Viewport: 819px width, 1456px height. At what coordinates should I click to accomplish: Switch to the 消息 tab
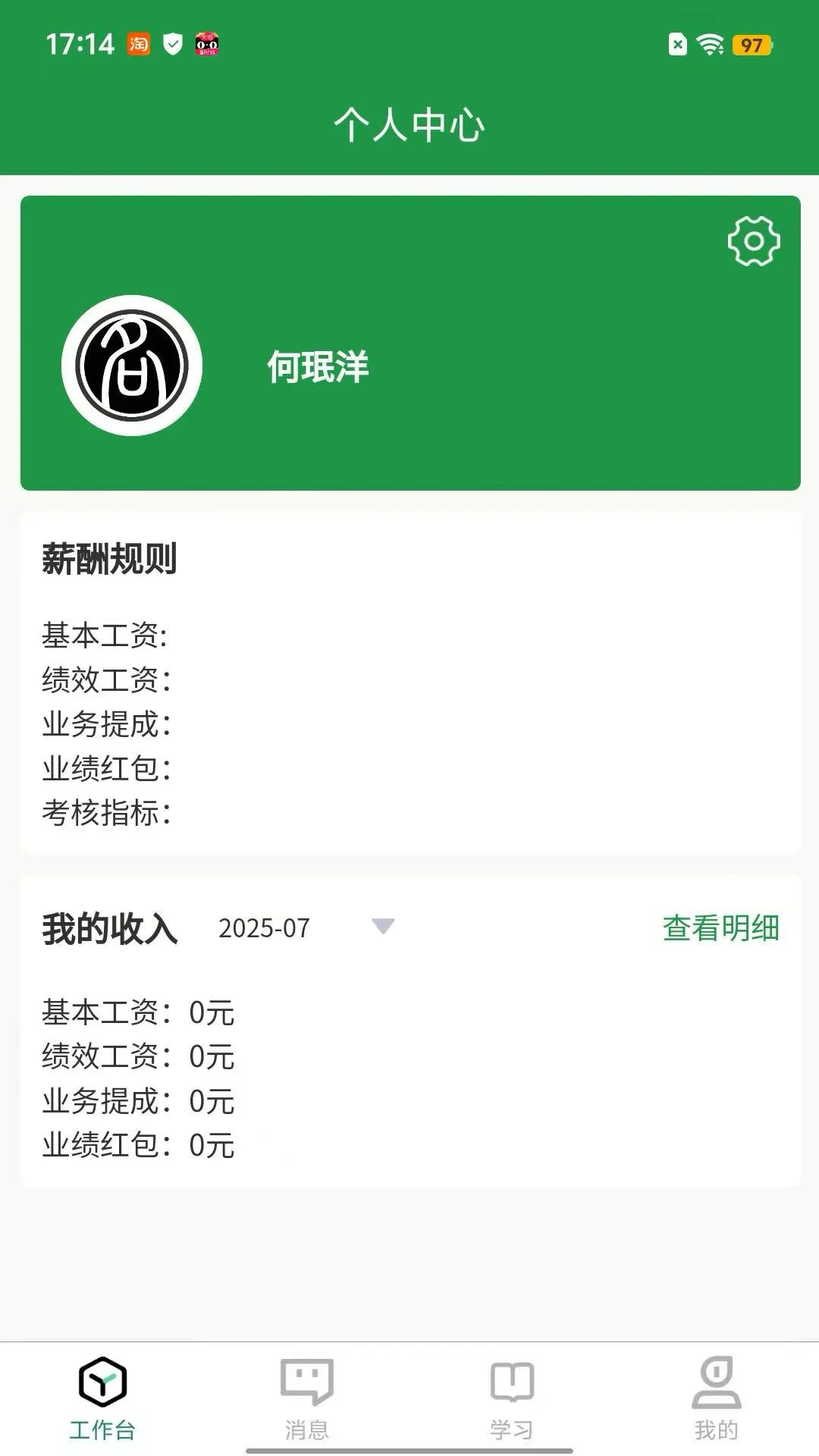[307, 1398]
